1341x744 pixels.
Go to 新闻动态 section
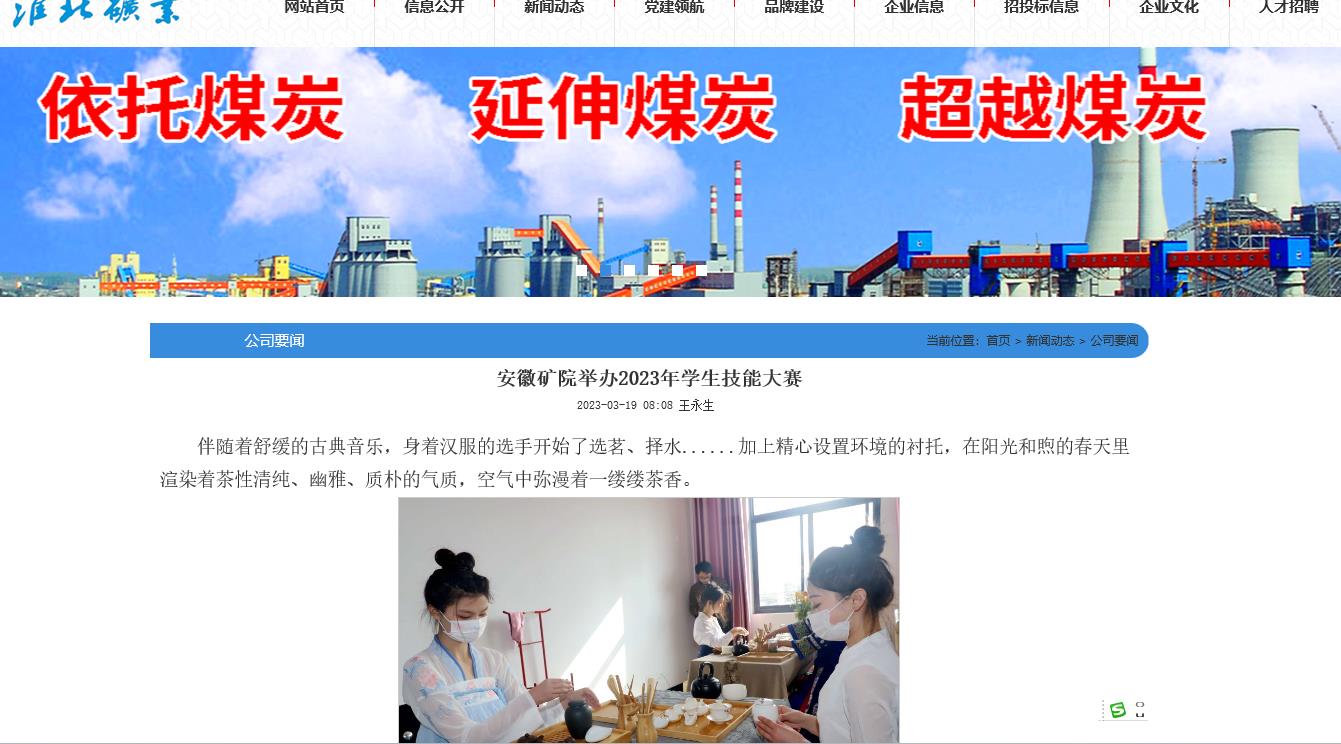click(x=554, y=8)
